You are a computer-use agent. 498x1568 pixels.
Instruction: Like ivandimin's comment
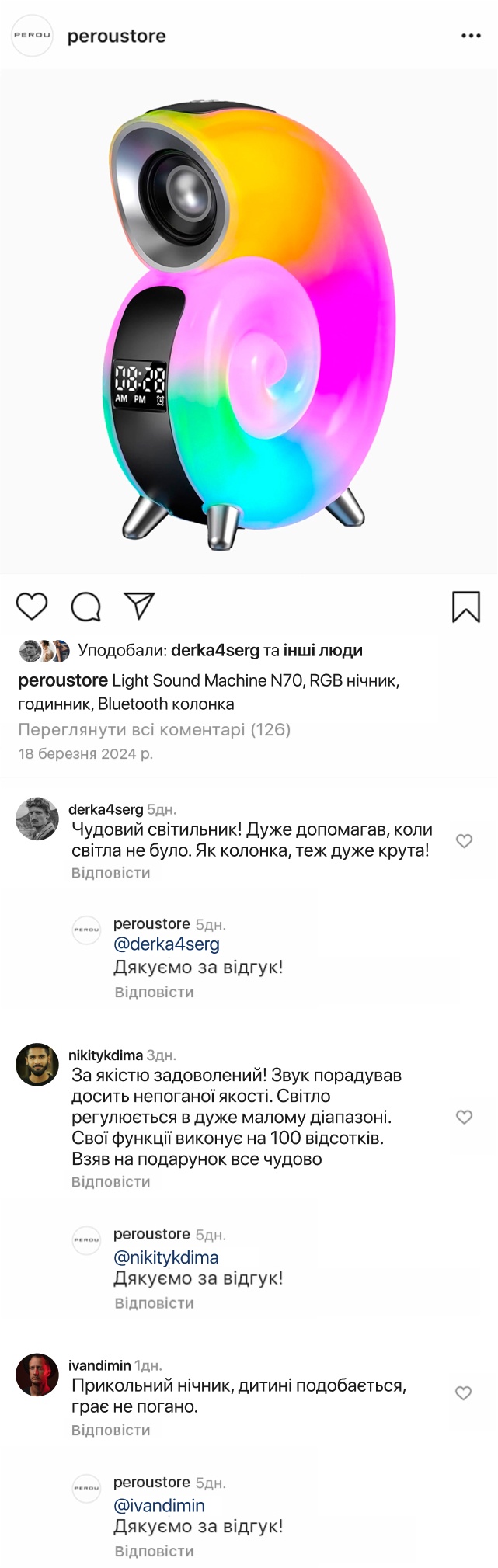click(x=464, y=1393)
